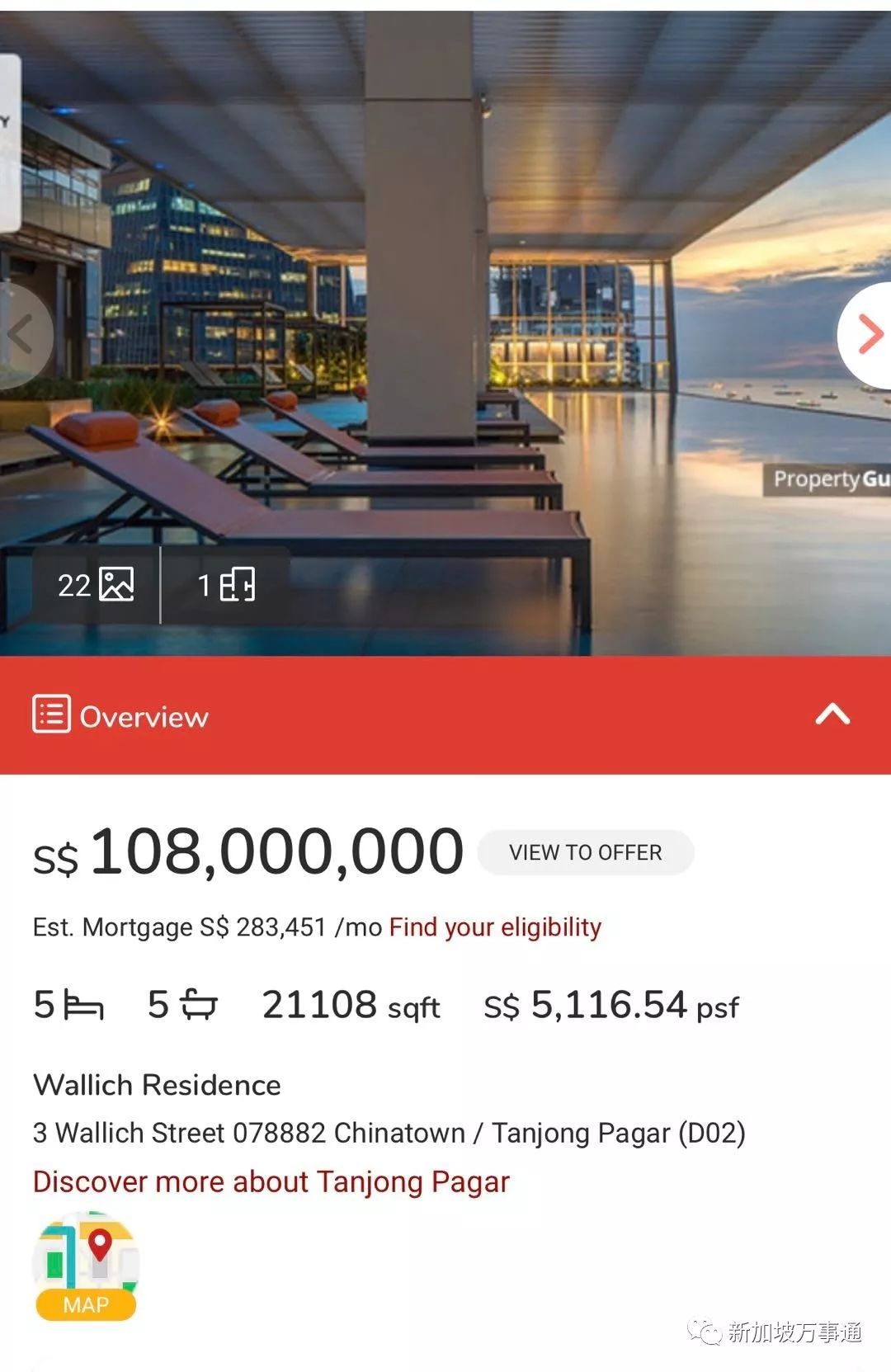Open Discover more about Tanjong Pagar

[x=271, y=1181]
